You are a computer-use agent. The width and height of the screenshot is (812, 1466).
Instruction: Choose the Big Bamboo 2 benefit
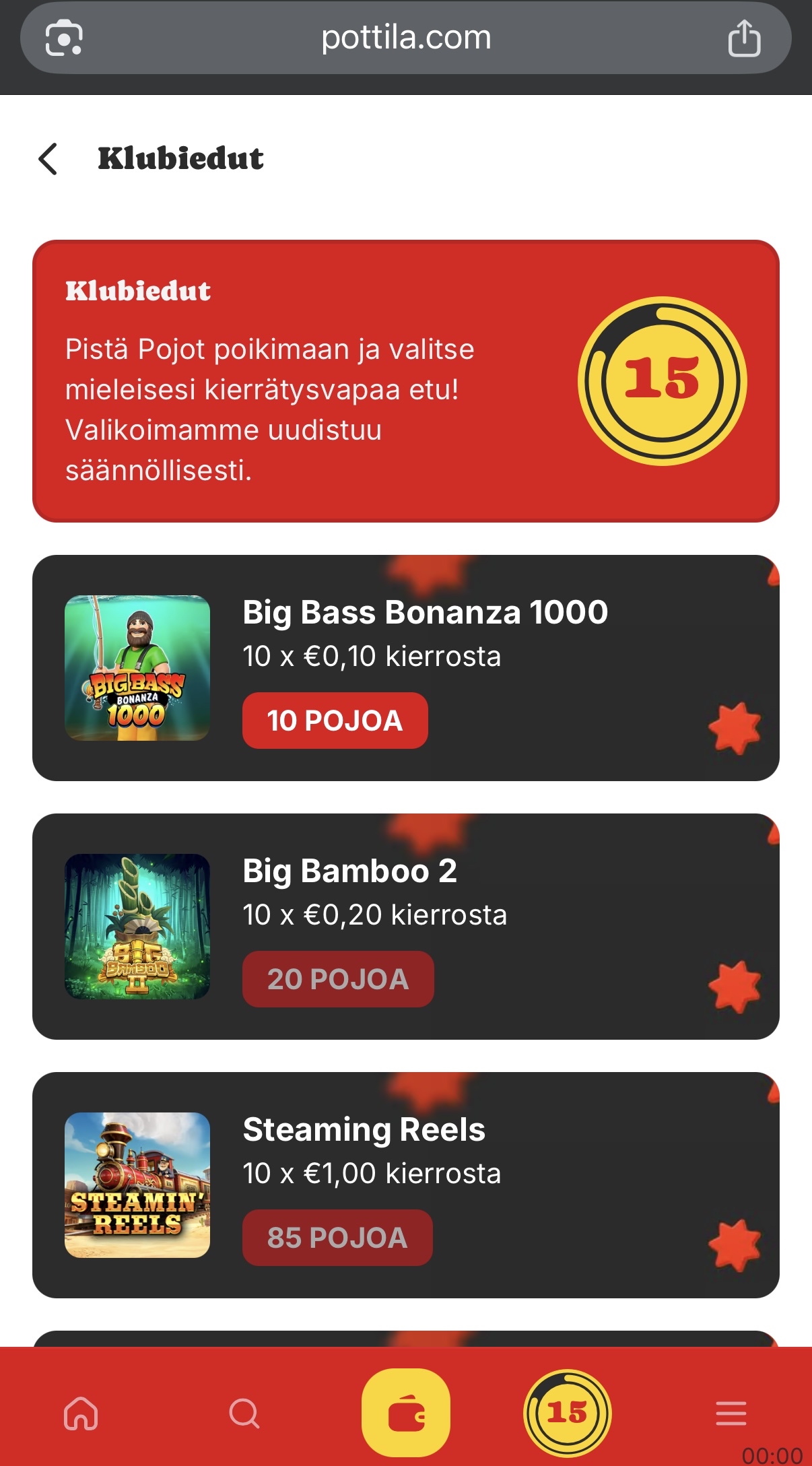click(350, 872)
